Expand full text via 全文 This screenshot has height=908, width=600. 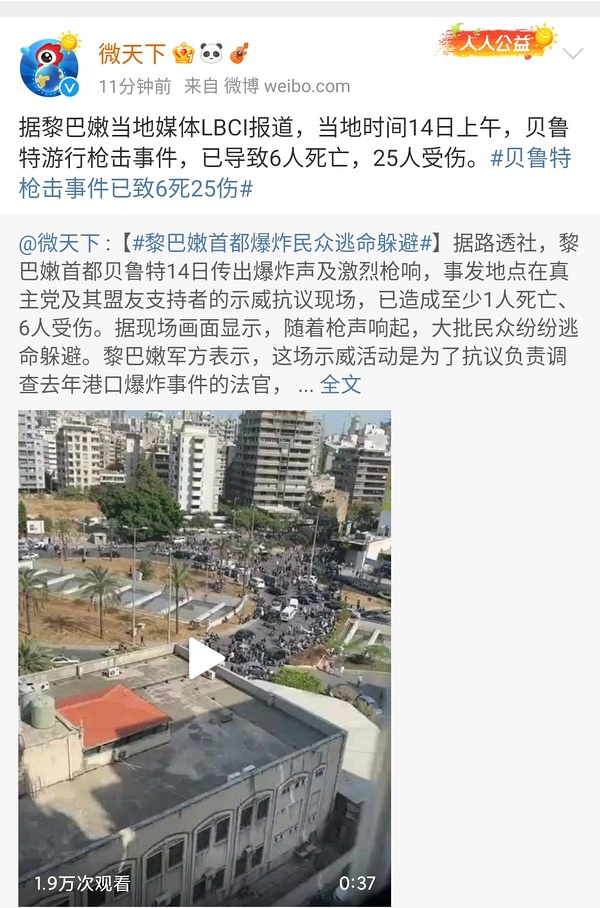click(x=340, y=384)
